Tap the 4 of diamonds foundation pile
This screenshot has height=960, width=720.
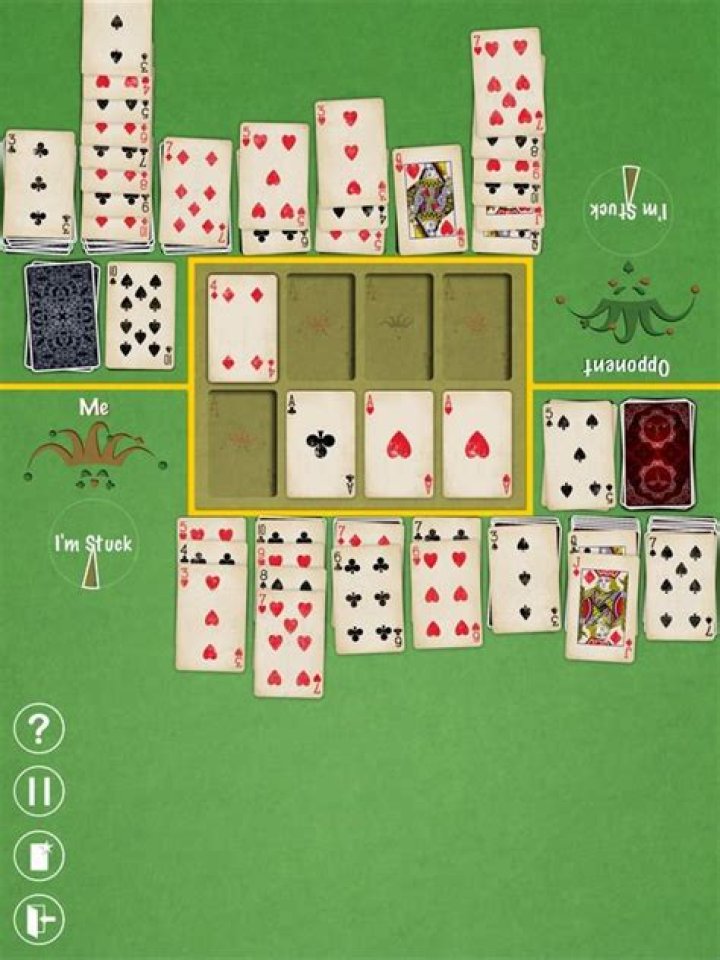coord(243,327)
